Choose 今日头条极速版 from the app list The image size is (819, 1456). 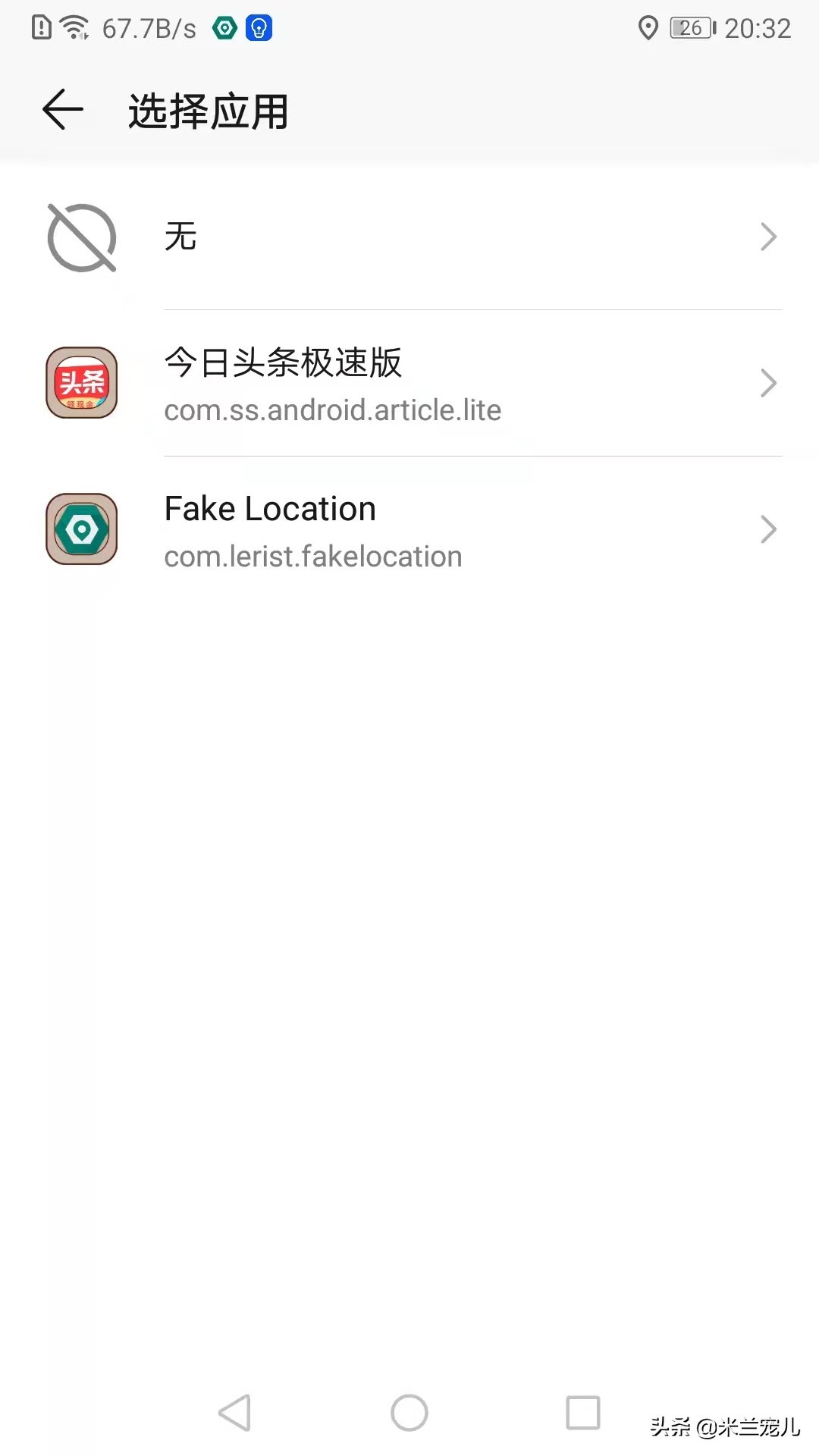pos(409,383)
